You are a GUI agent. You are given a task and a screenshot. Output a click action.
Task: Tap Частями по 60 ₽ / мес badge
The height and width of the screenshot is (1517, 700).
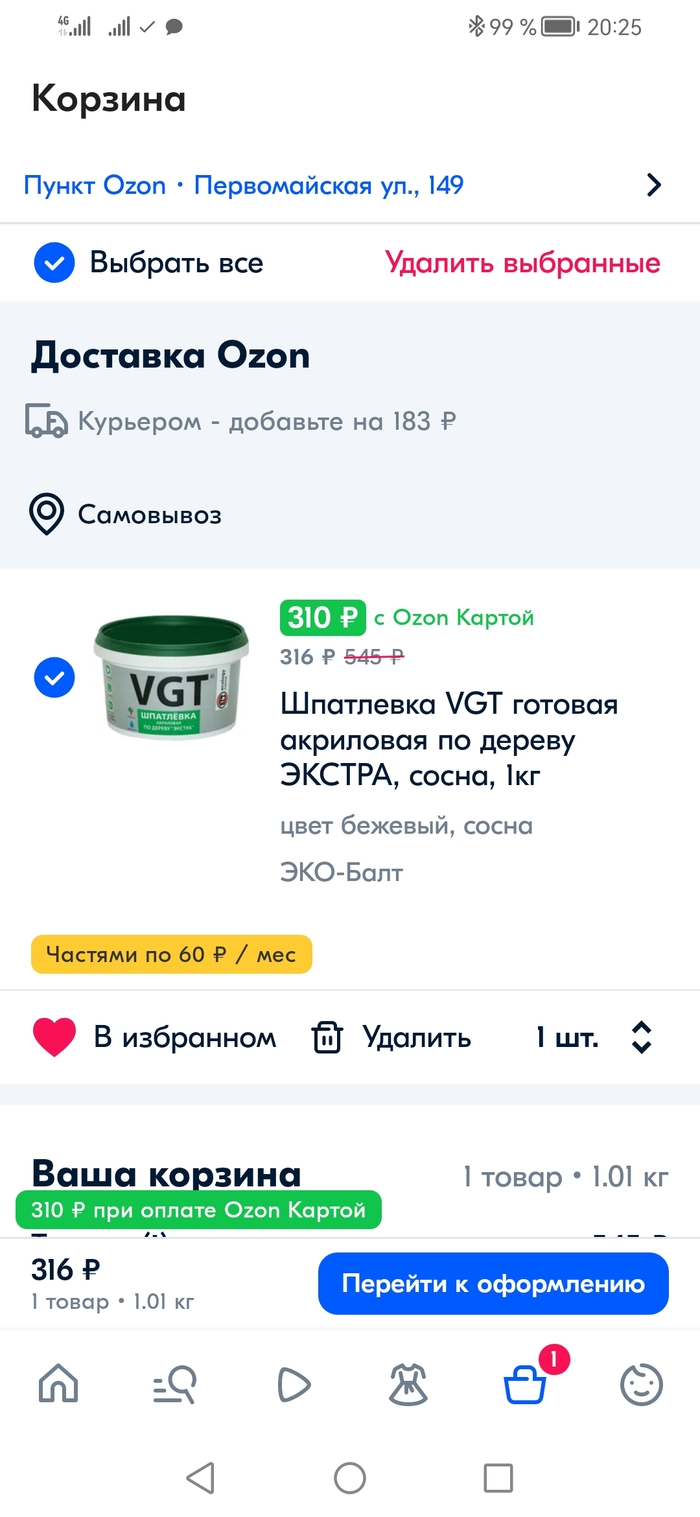click(x=171, y=954)
